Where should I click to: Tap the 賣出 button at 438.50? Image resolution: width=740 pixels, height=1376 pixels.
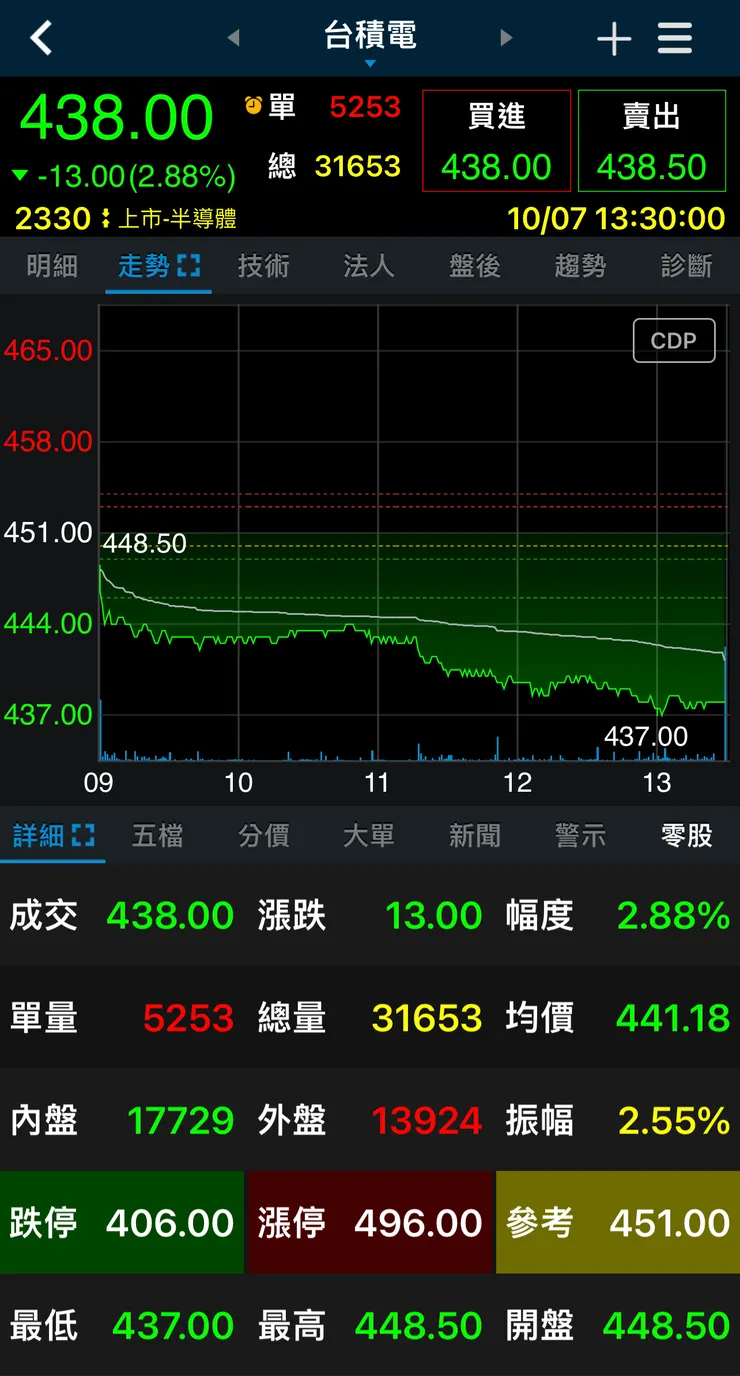651,140
